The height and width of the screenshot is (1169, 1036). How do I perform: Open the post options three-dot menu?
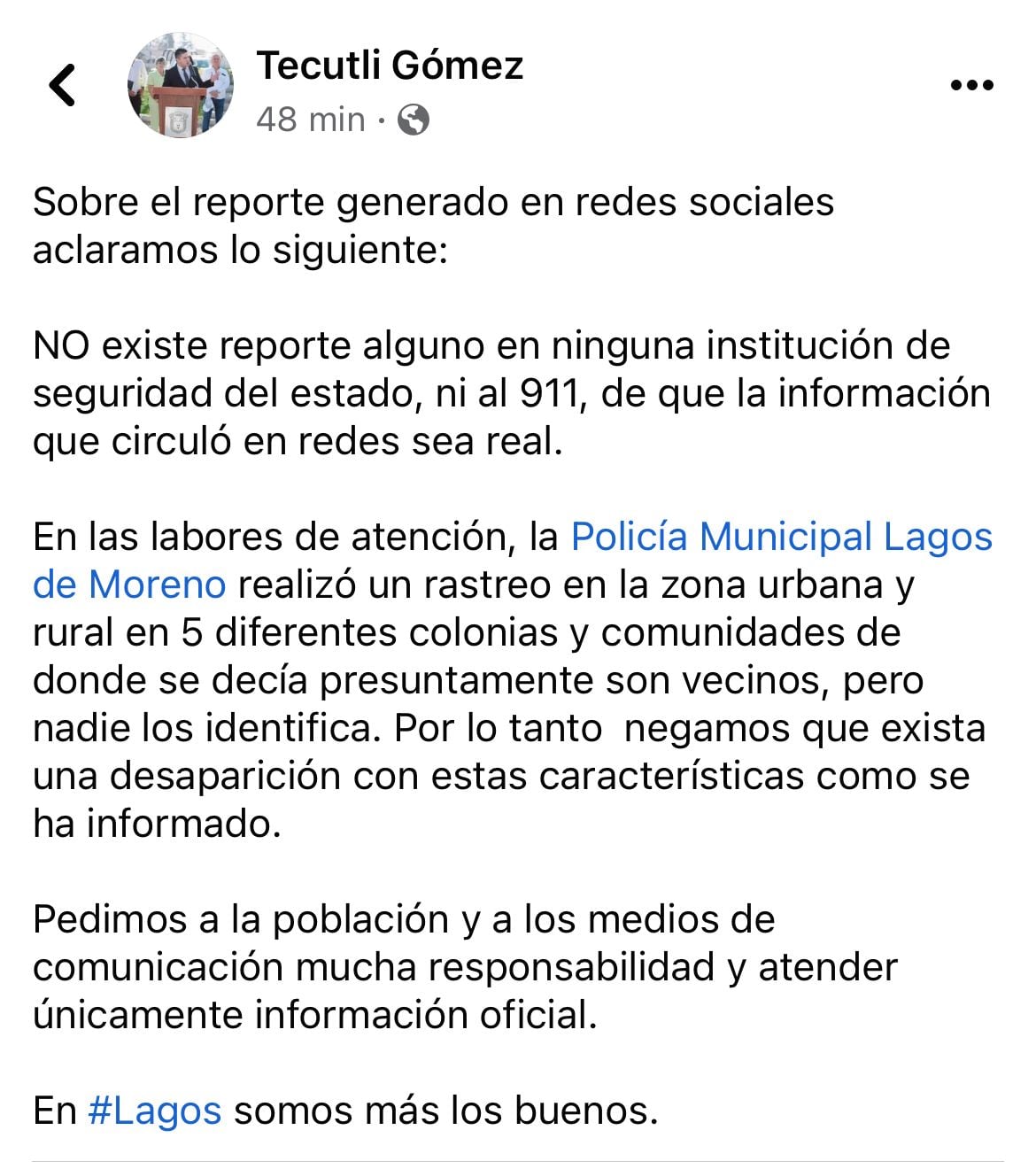pos(970,86)
